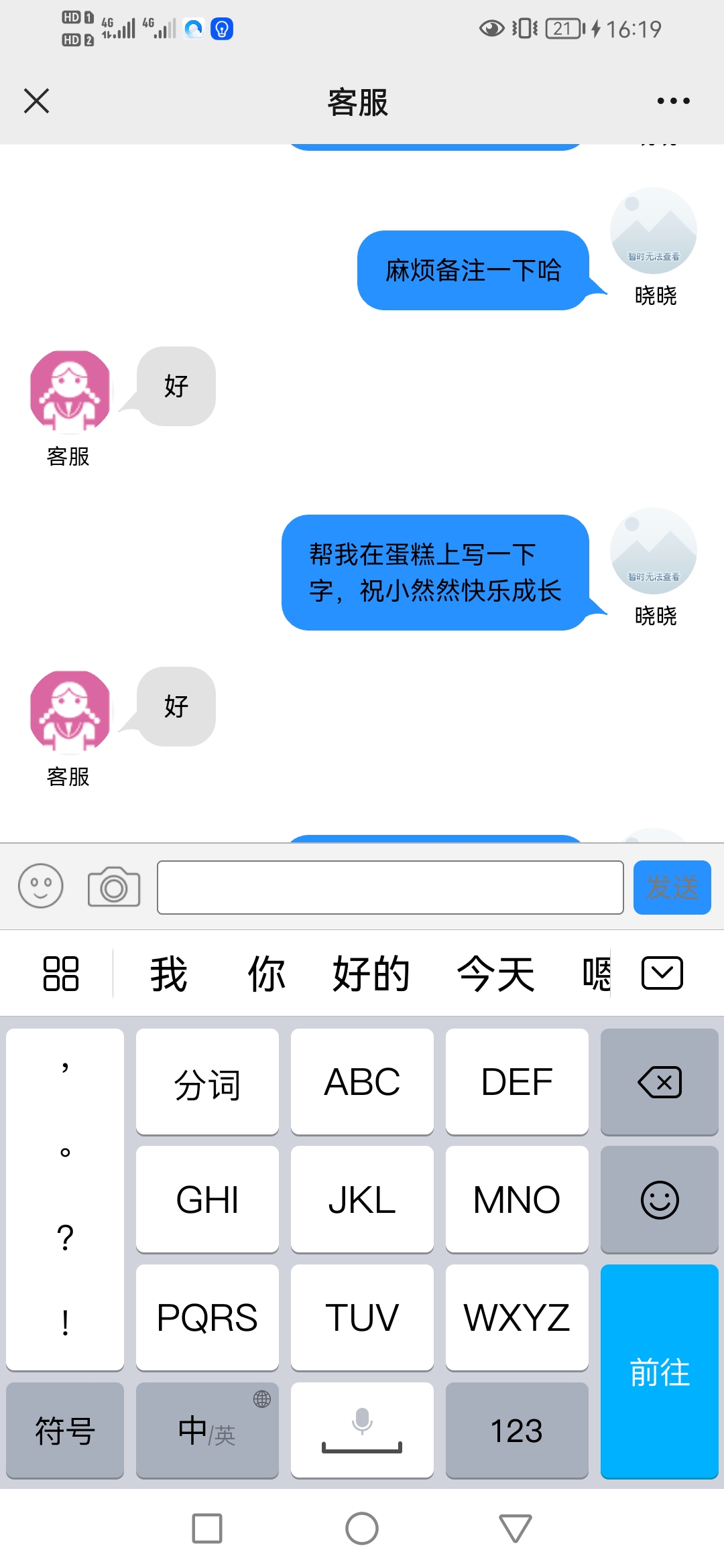Open the three-dot overflow menu
The width and height of the screenshot is (724, 1568).
[x=673, y=101]
